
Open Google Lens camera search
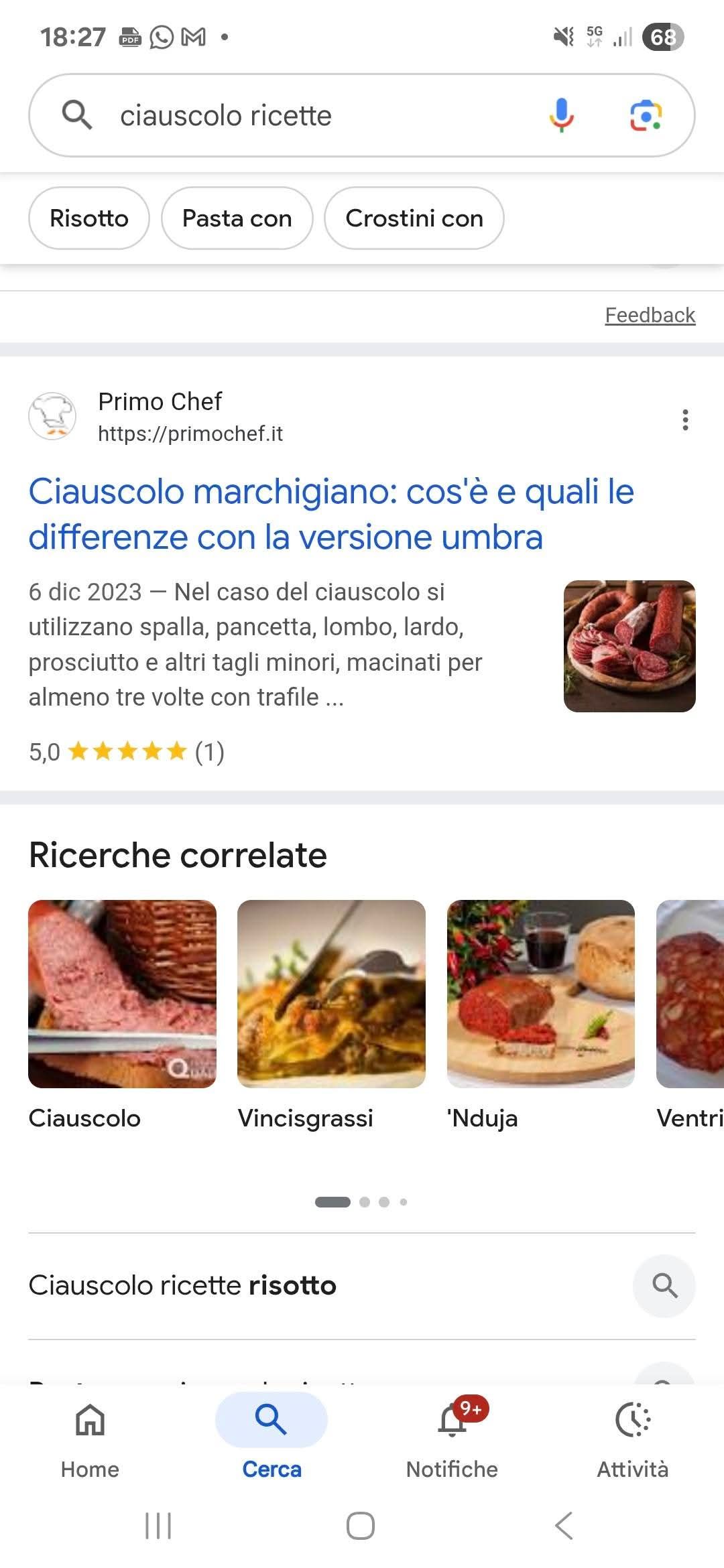point(646,115)
